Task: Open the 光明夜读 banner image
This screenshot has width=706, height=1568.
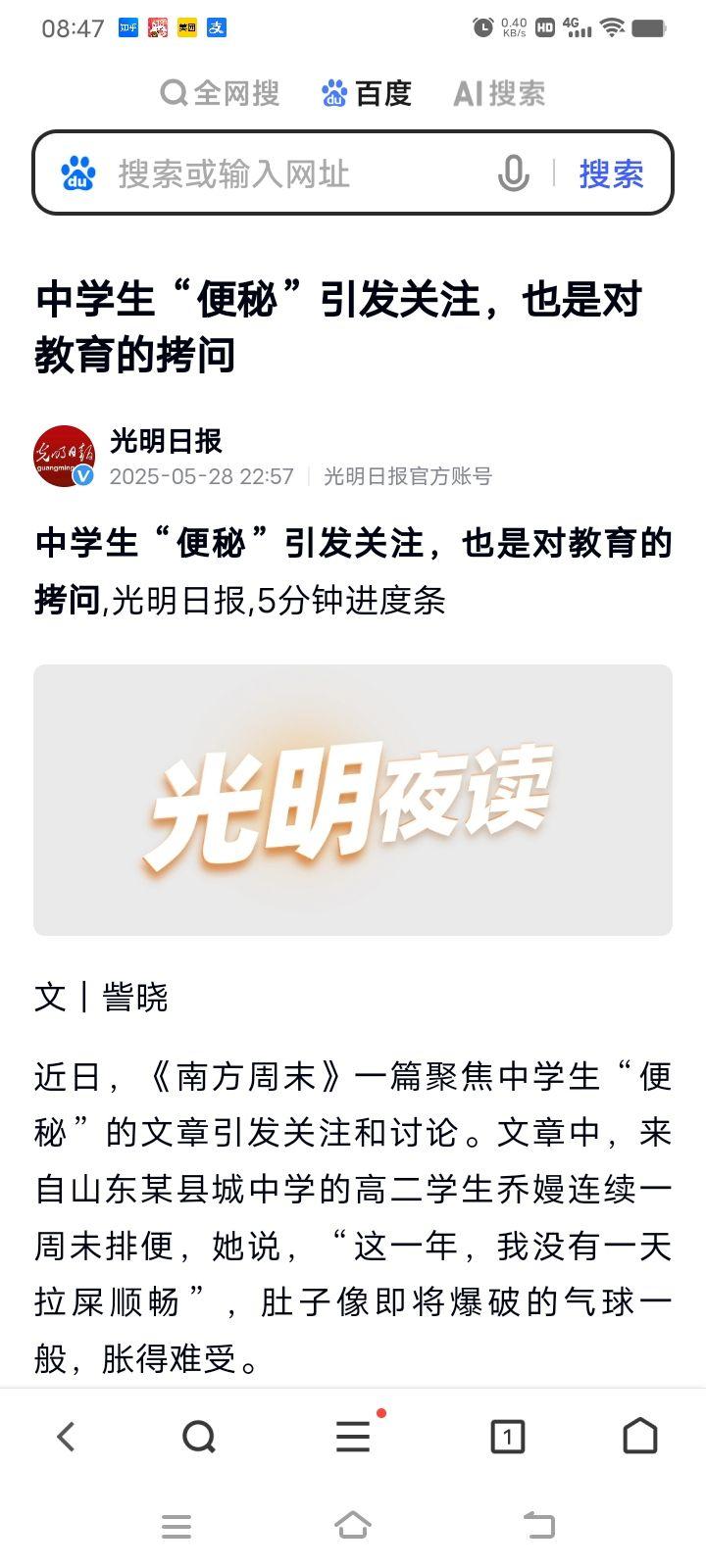Action: click(353, 800)
